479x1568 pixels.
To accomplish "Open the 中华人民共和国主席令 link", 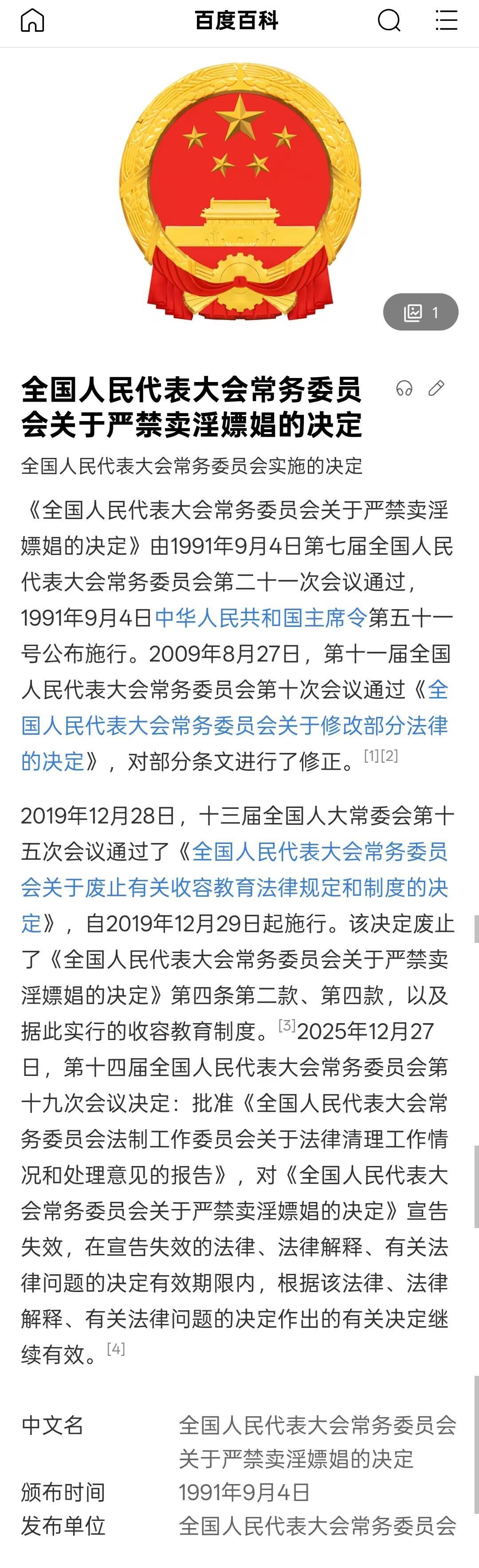I will [x=261, y=618].
